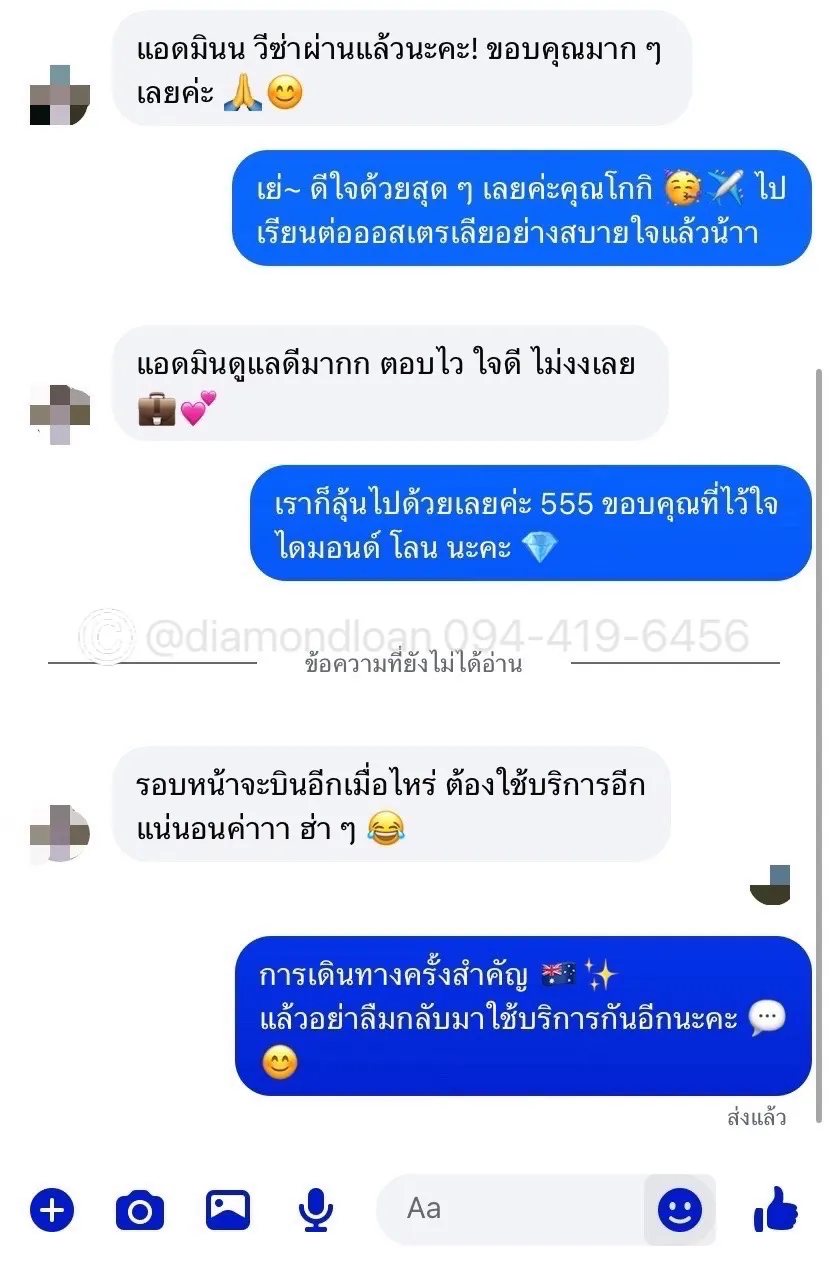This screenshot has width=828, height=1275.
Task: Open the emoji picker in the message box
Action: tap(680, 1211)
